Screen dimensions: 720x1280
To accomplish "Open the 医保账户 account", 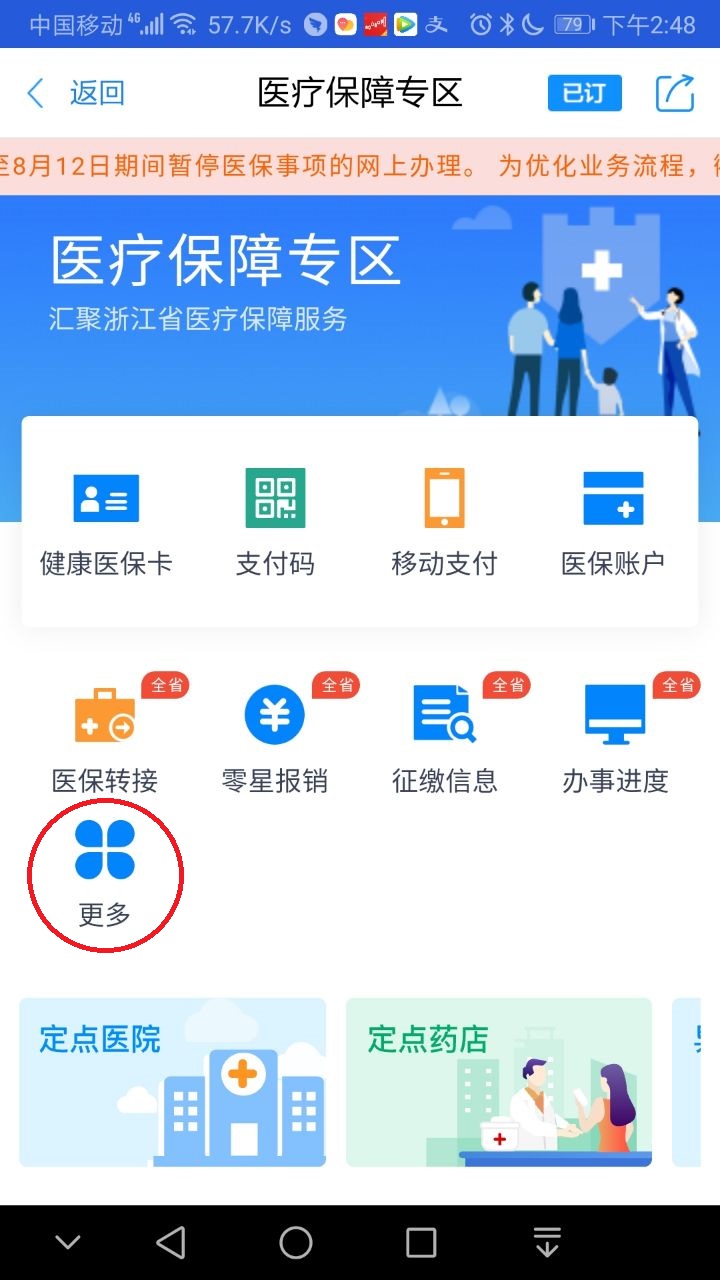I will 613,522.
